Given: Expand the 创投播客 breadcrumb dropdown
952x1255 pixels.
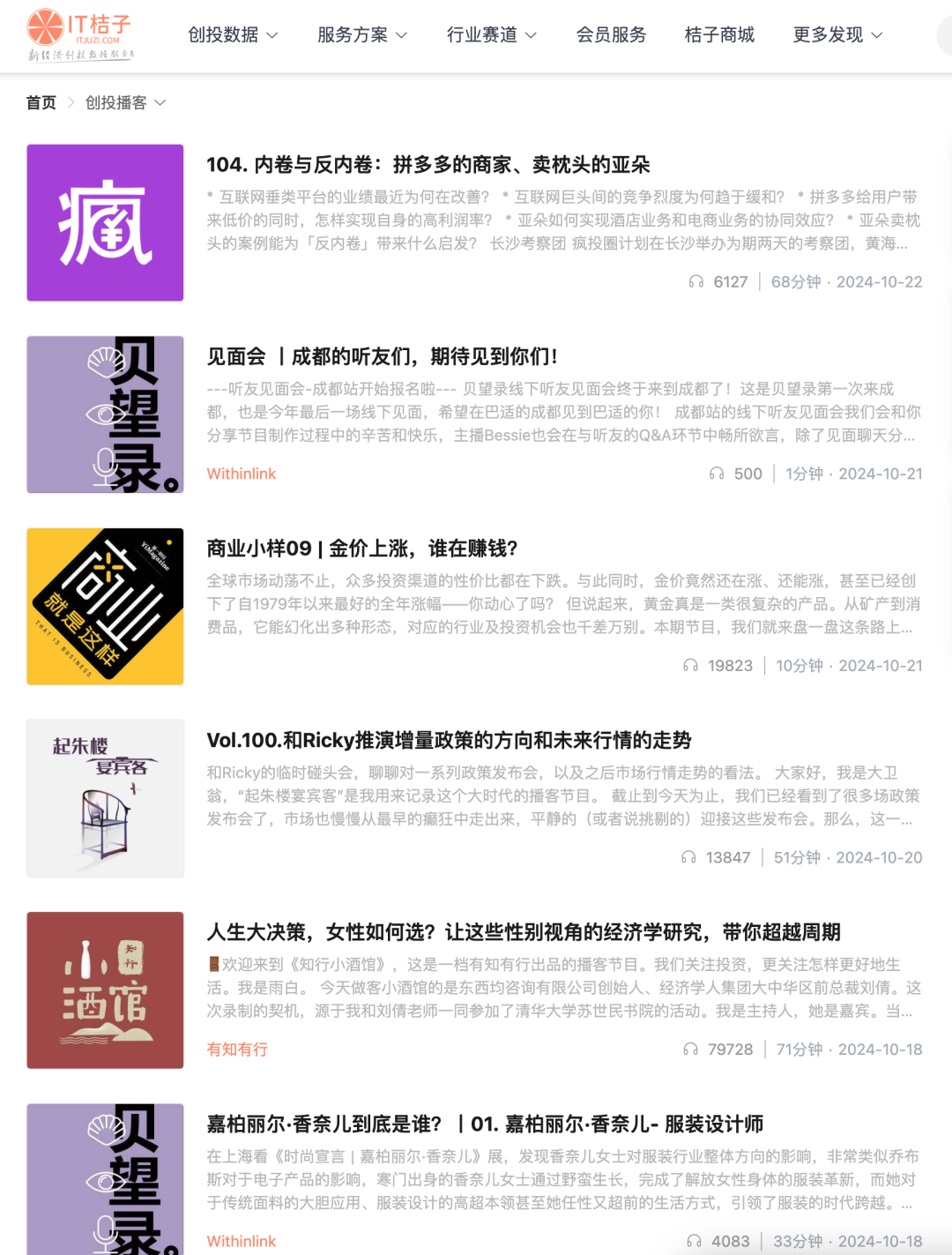Looking at the screenshot, I should pyautogui.click(x=125, y=103).
